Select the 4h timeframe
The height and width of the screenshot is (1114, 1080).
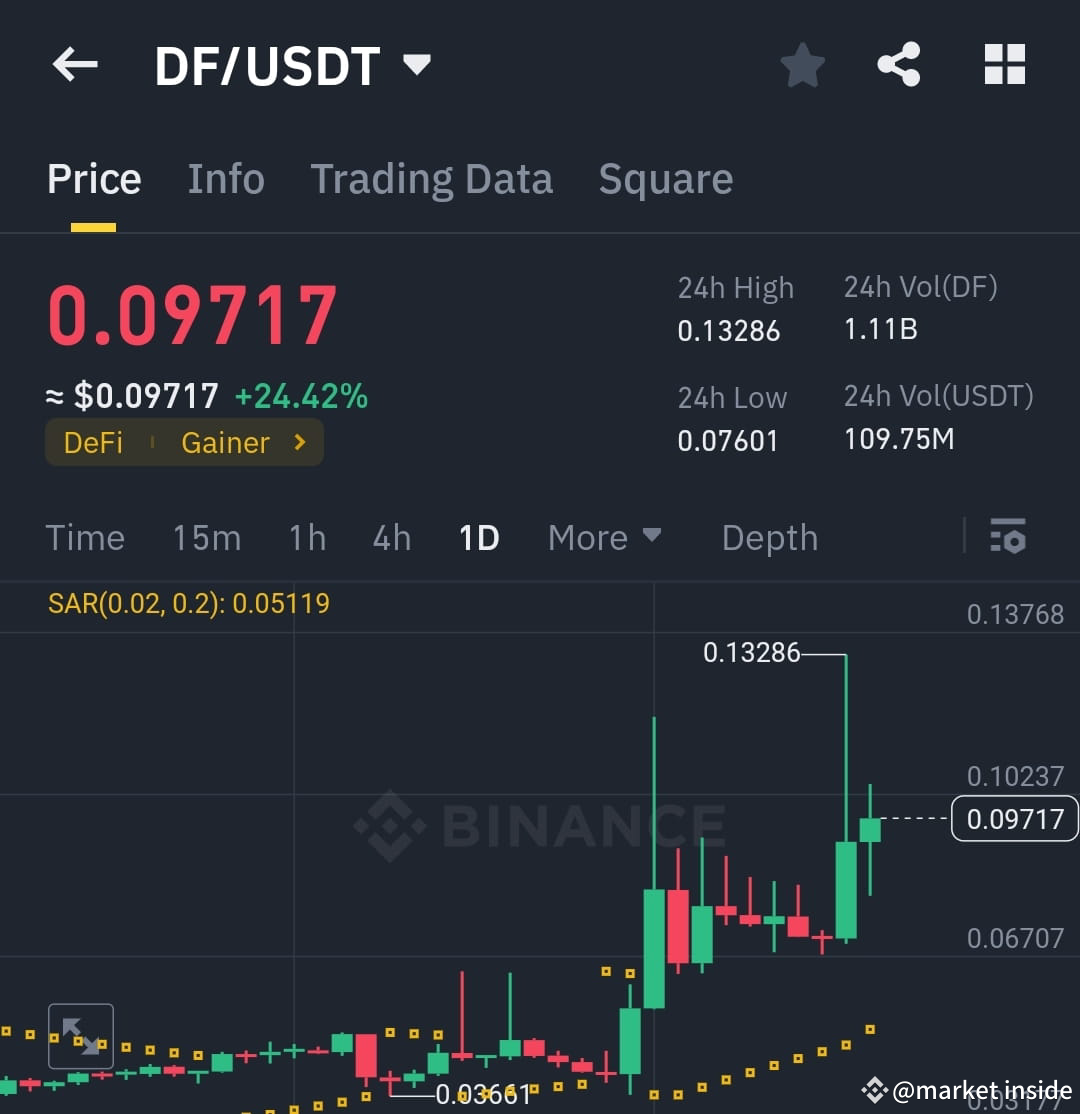(x=391, y=537)
